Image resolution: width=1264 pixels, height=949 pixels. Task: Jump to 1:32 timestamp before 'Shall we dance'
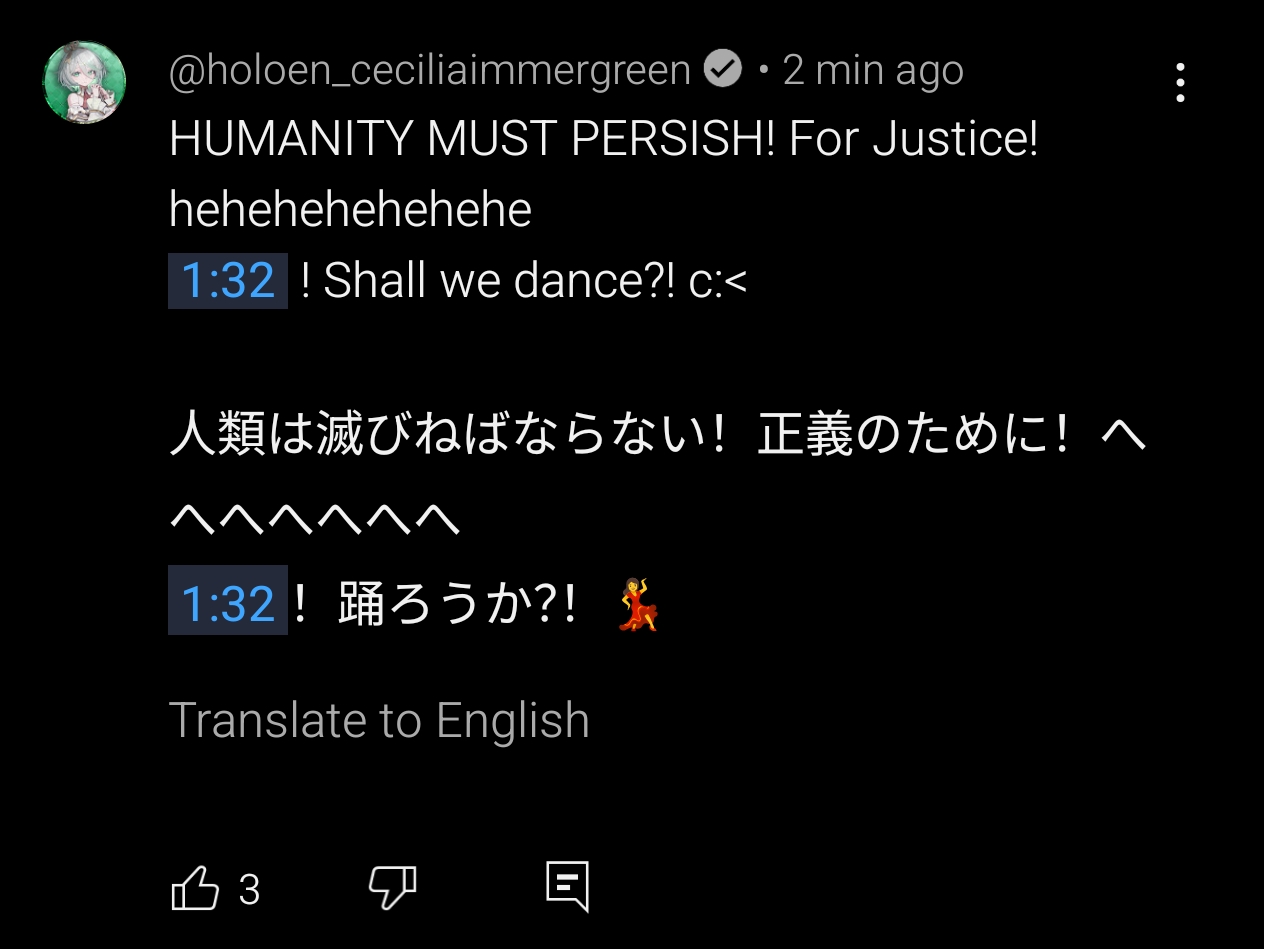coord(228,281)
